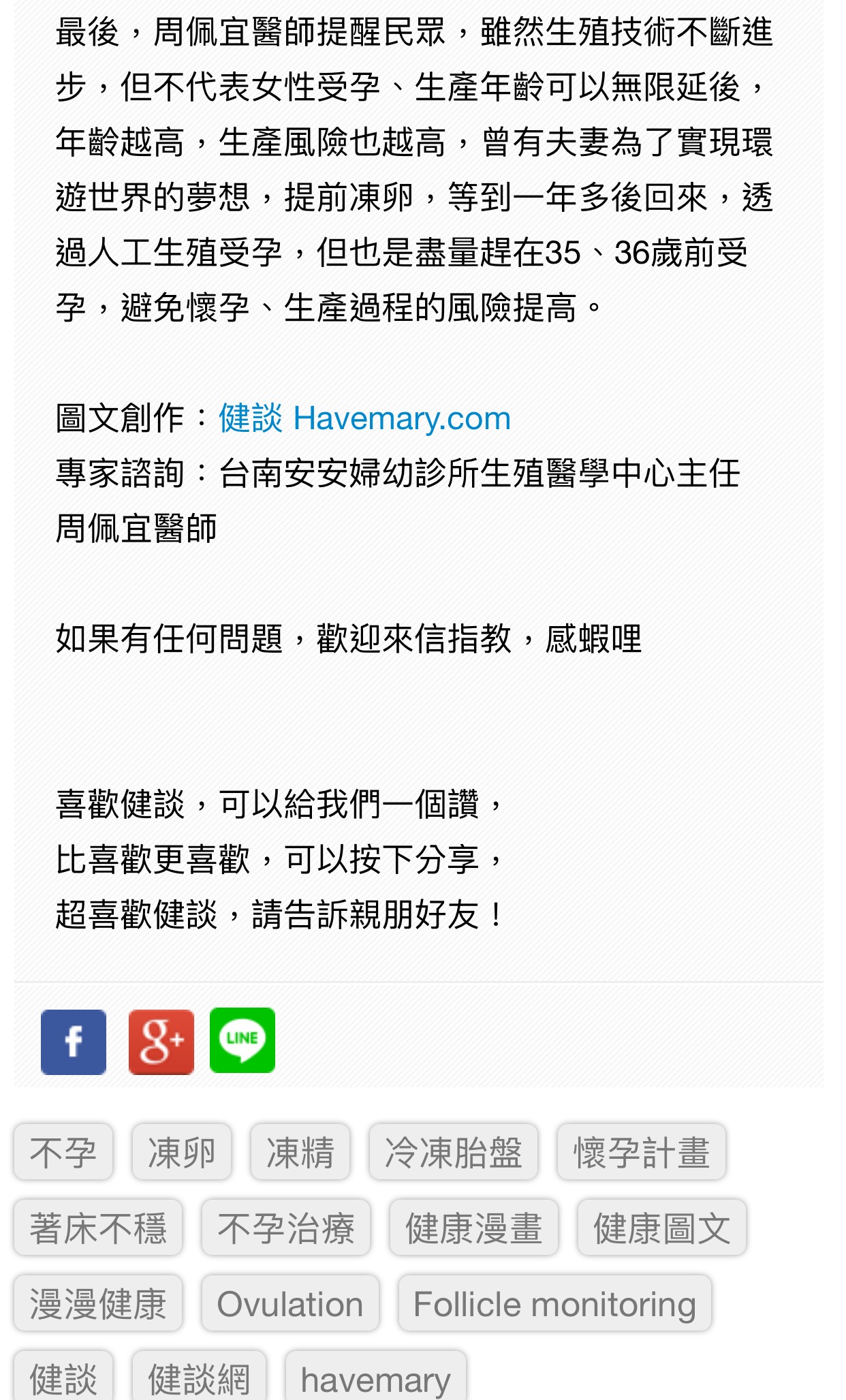View articles tagged 健康圖文
Screen dimensions: 846x1400
point(662,1228)
